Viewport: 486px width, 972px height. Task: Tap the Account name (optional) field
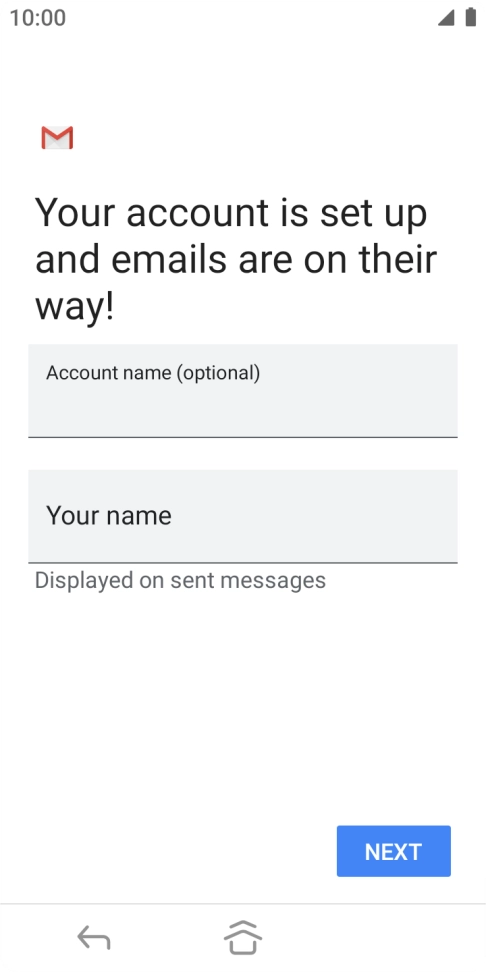(x=243, y=391)
